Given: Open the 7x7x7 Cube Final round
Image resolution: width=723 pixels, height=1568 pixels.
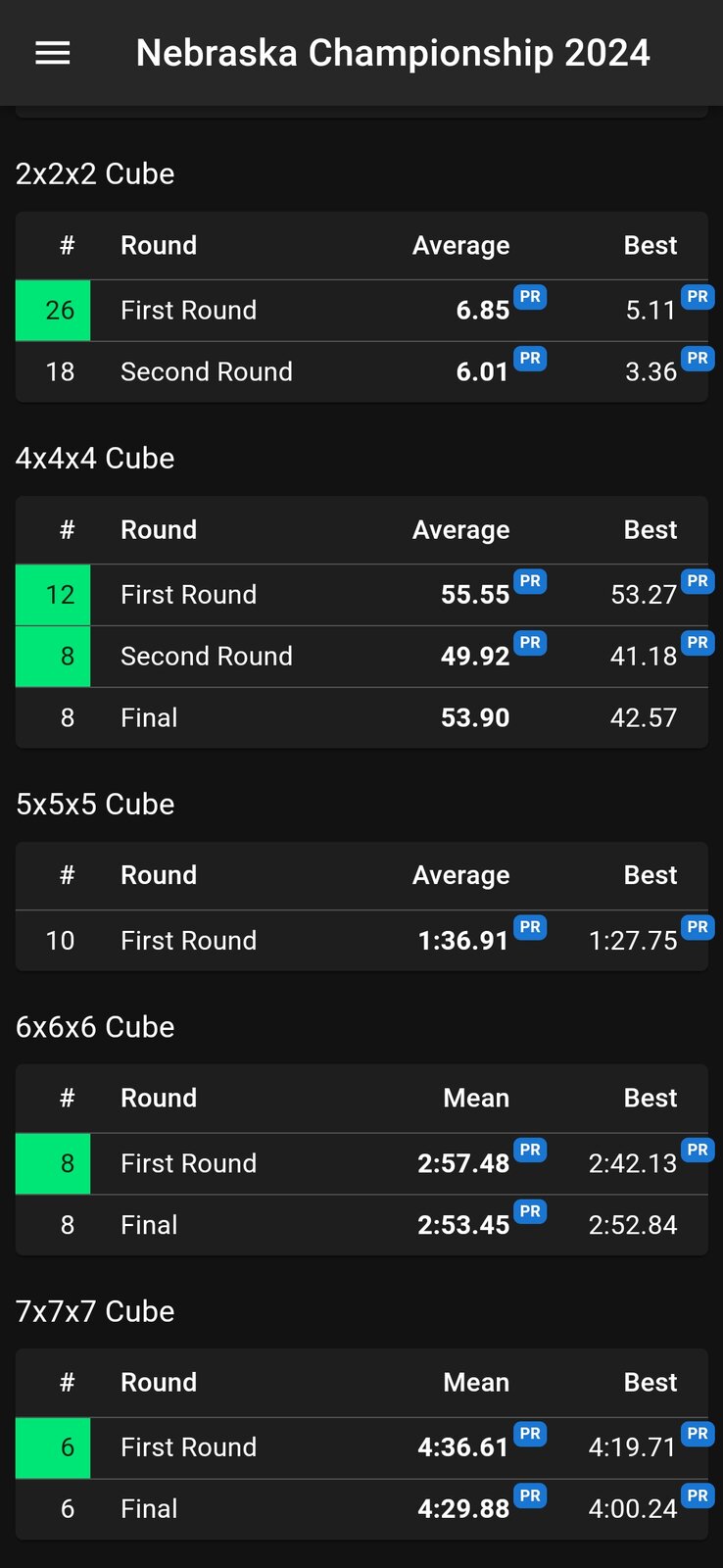Looking at the screenshot, I should click(x=361, y=1509).
